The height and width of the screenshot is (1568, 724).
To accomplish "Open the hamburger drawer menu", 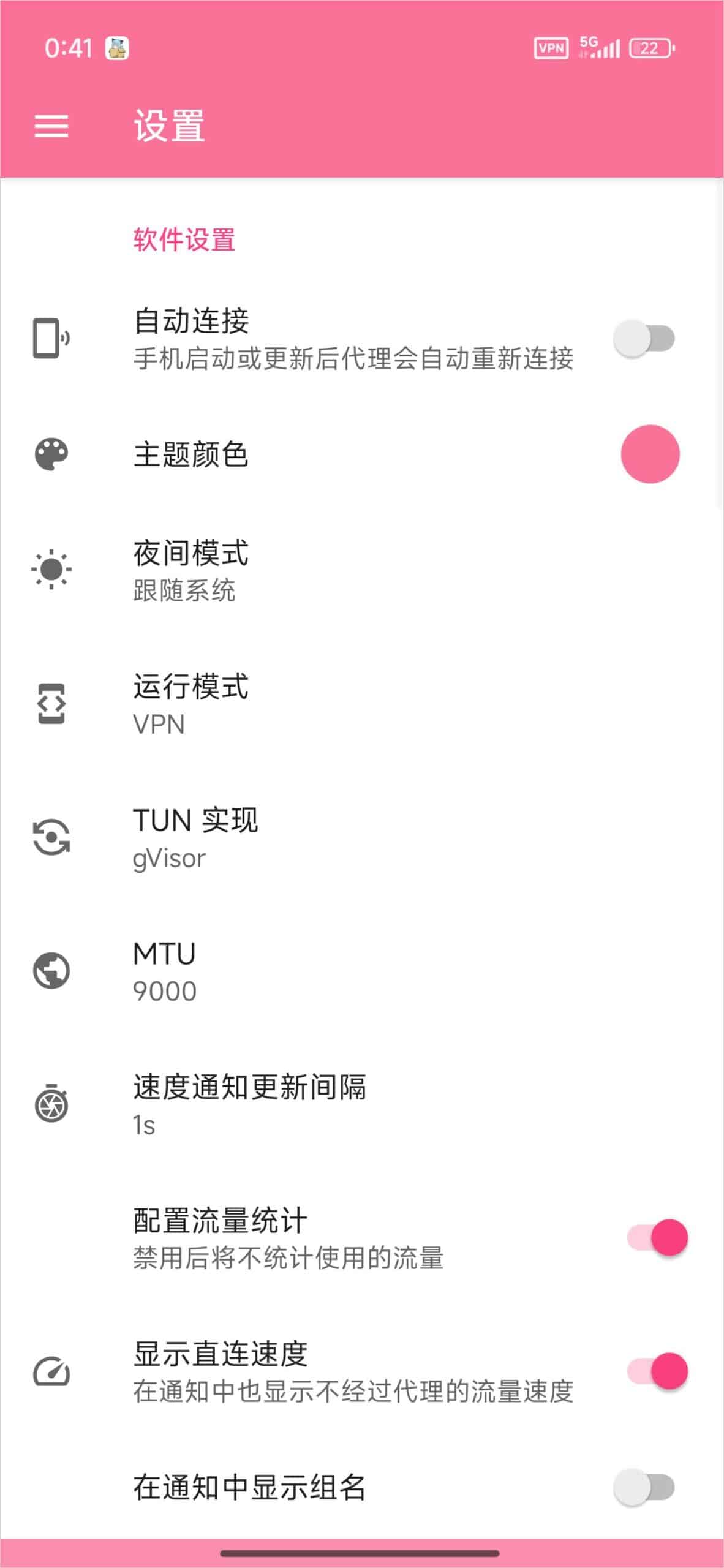I will point(51,126).
